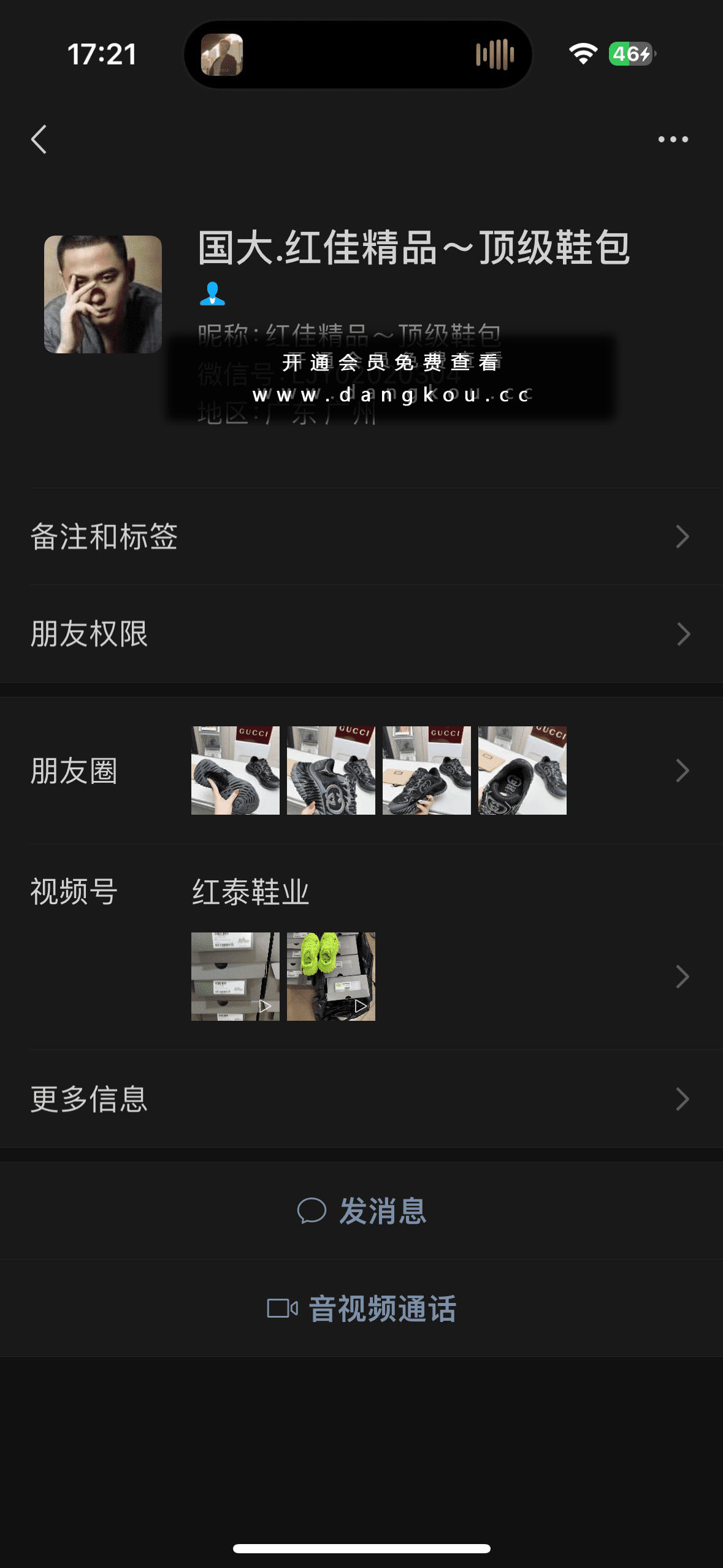The width and height of the screenshot is (723, 1568).
Task: Open the 视频号 红泰鞋业 channel
Action: coord(361,948)
